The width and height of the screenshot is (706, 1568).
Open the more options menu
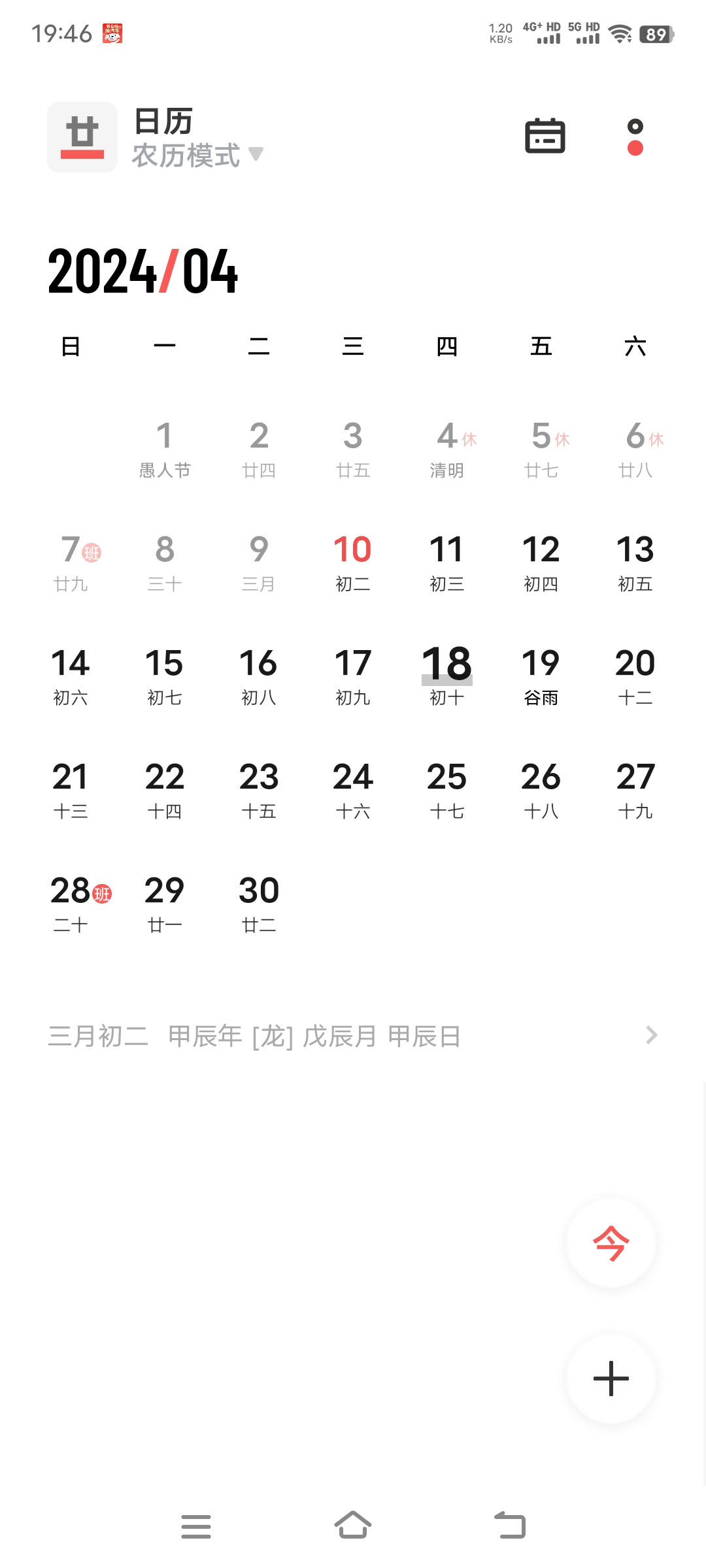(635, 137)
